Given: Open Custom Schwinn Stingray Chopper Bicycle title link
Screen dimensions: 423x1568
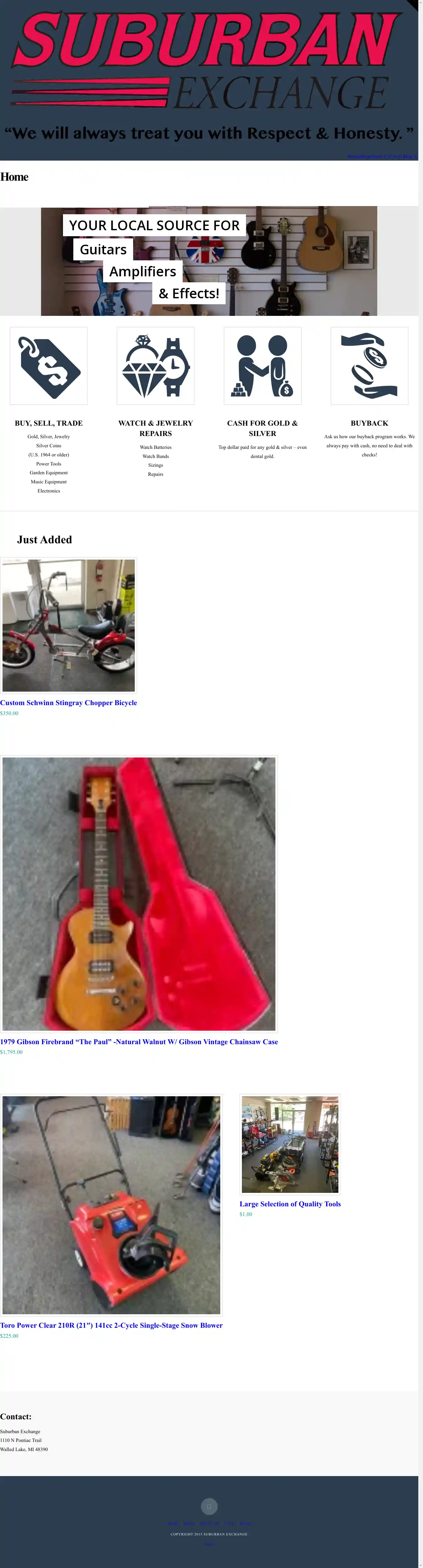Looking at the screenshot, I should (x=69, y=702).
